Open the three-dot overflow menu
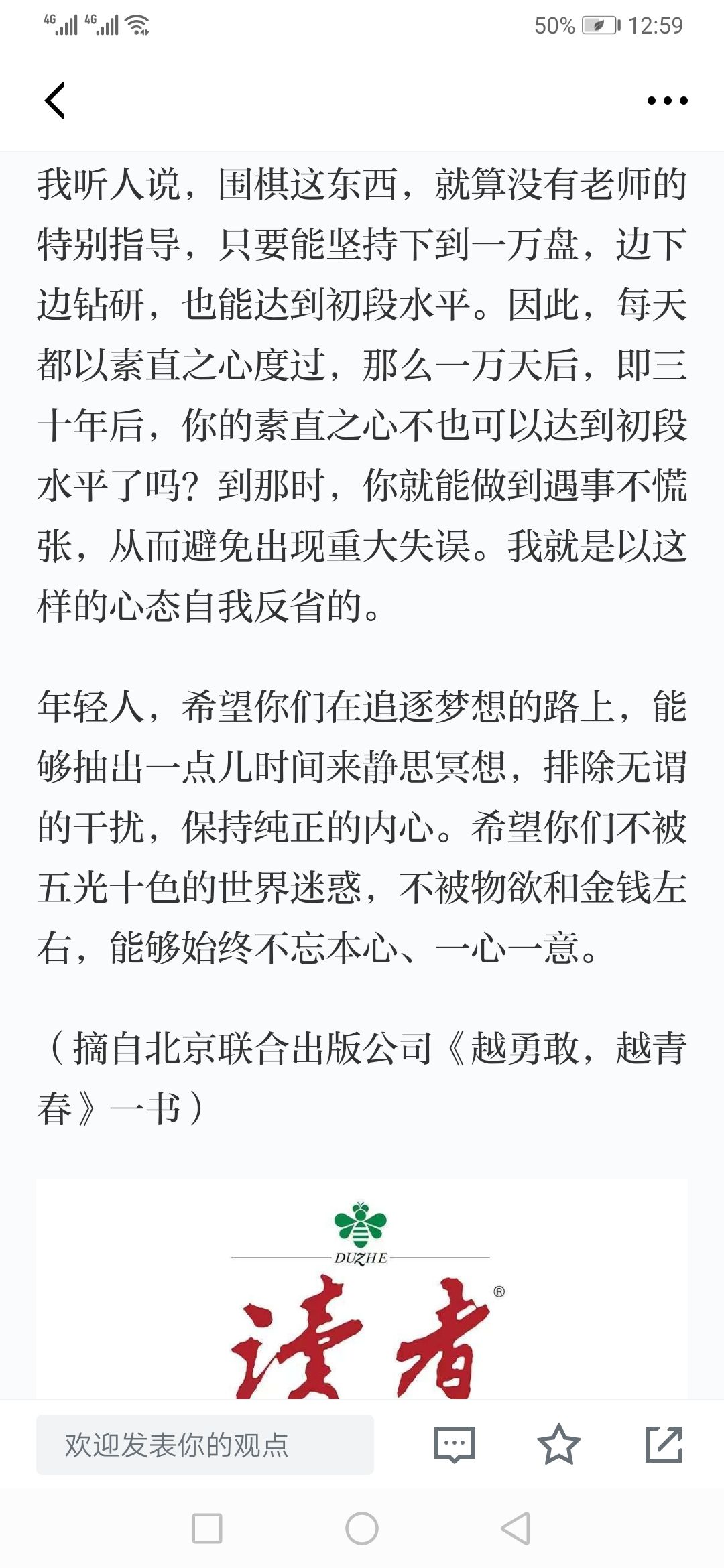Viewport: 724px width, 1568px height. 667,101
